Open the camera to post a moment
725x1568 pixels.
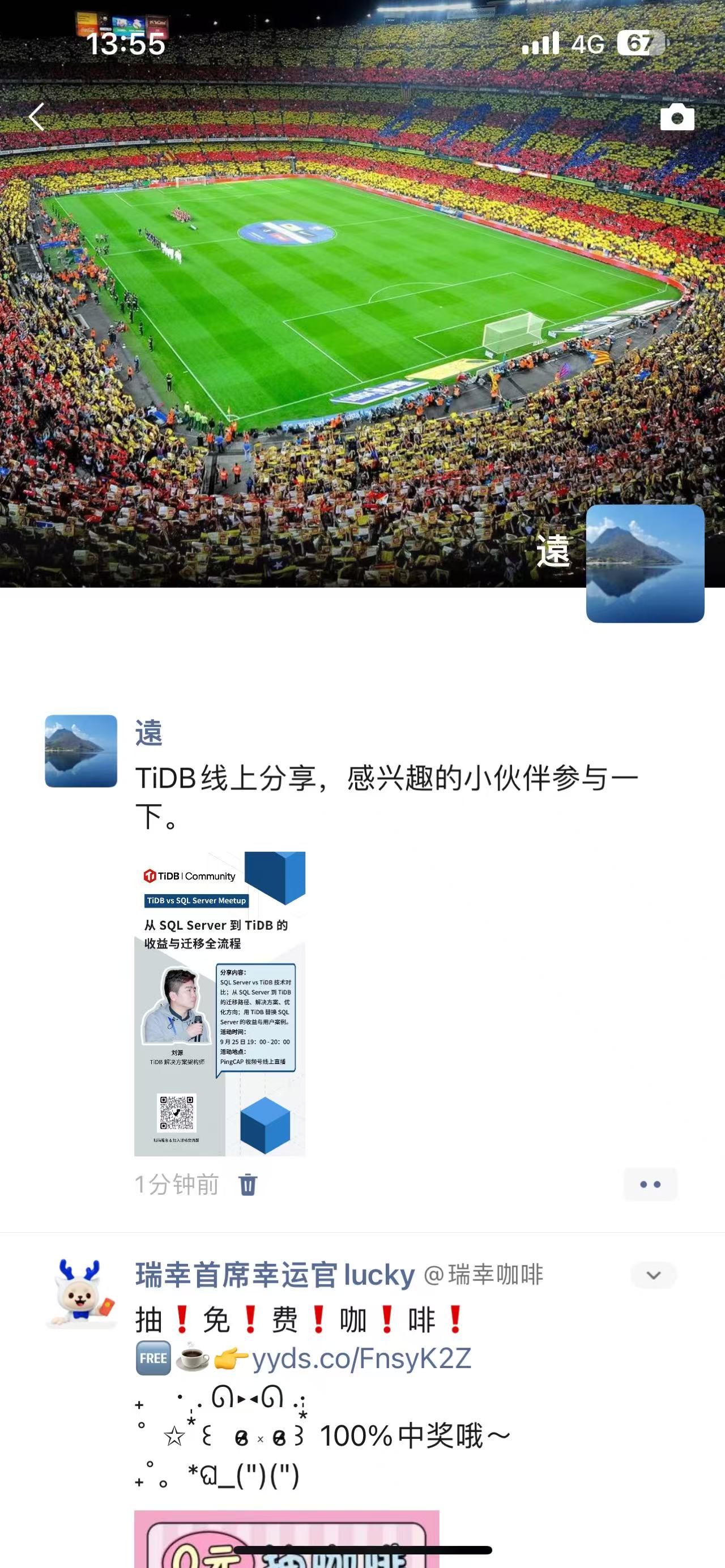(x=677, y=117)
